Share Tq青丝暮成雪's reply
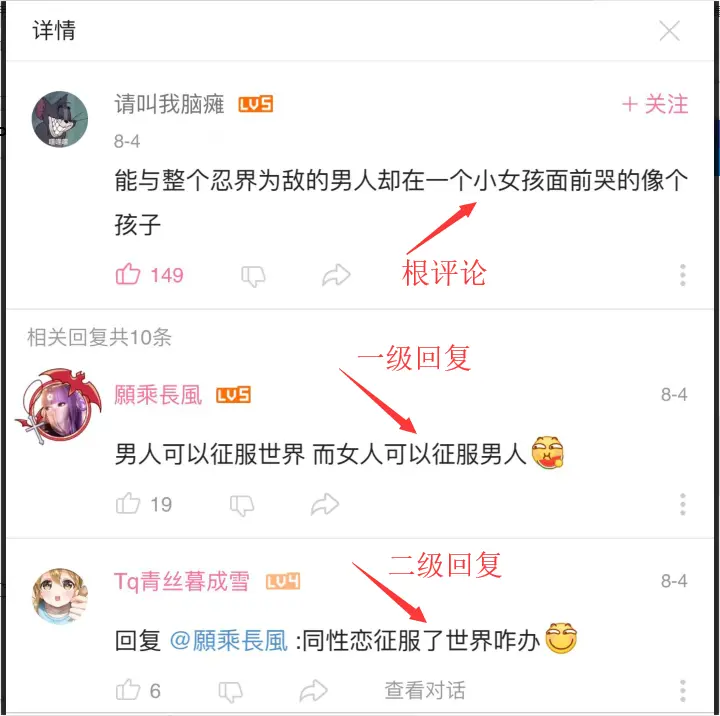This screenshot has width=720, height=716. 315,690
